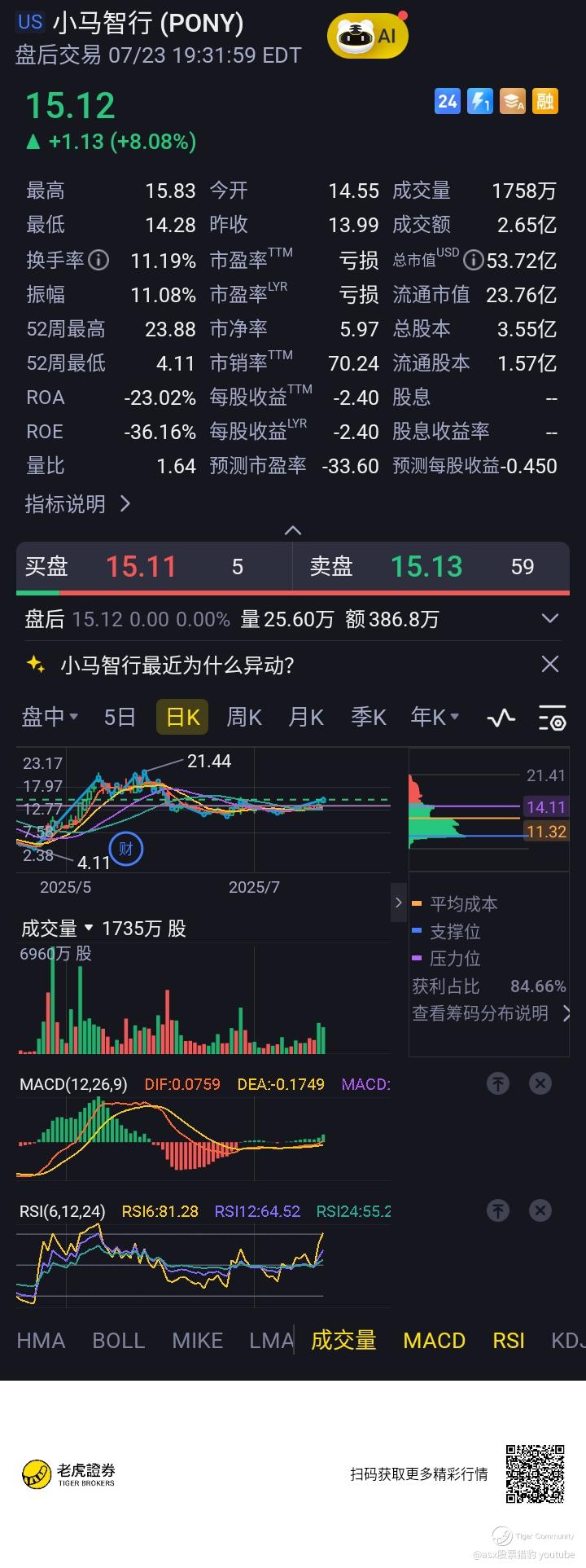The image size is (586, 1568).
Task: Tap the 财 earnings marker on chart
Action: (126, 849)
